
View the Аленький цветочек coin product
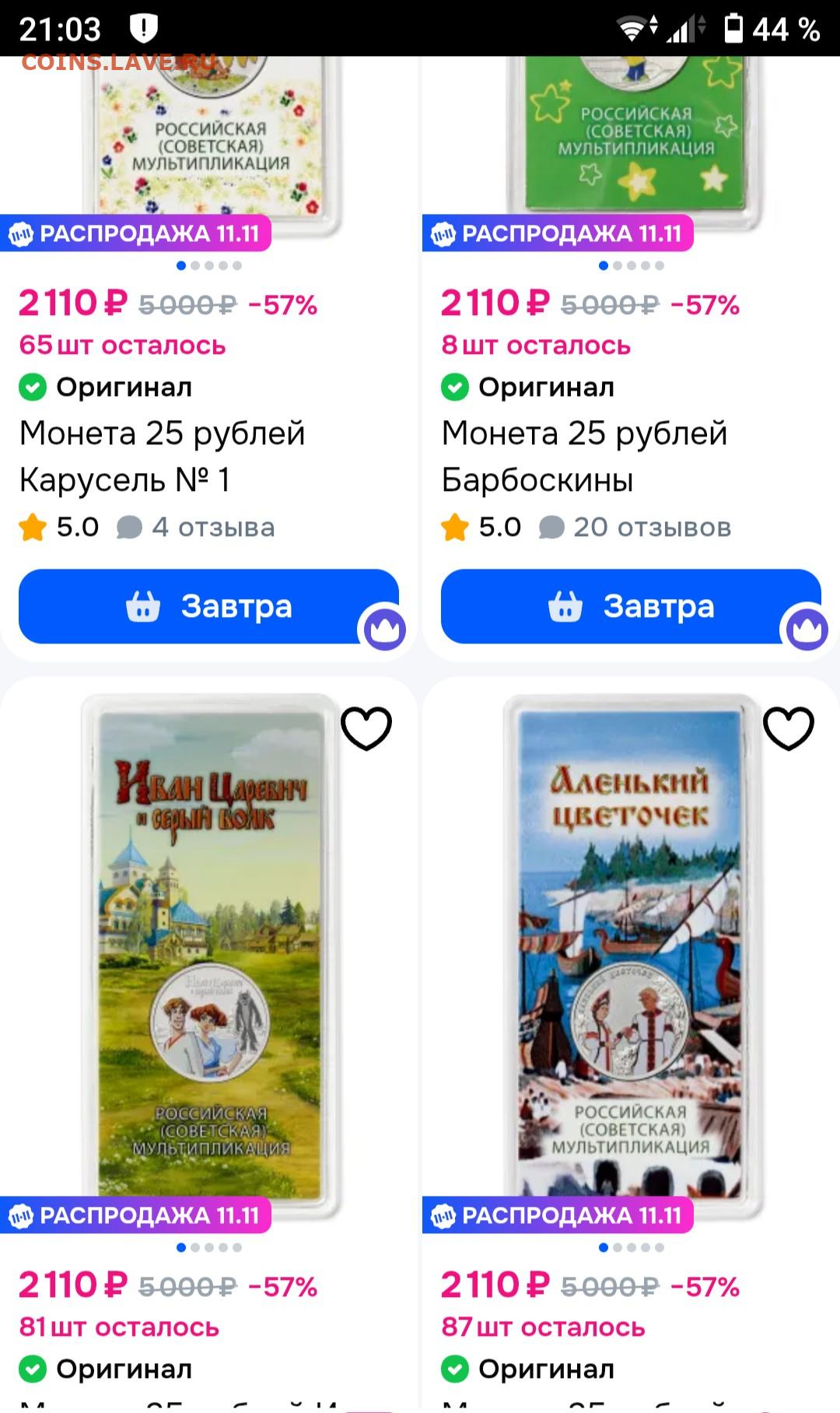pos(631,949)
